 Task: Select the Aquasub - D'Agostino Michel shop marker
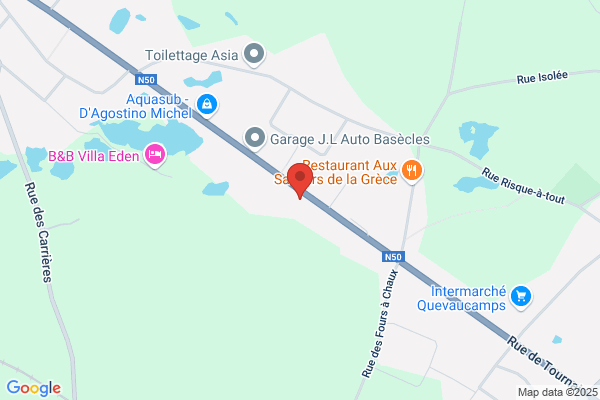pos(207,105)
